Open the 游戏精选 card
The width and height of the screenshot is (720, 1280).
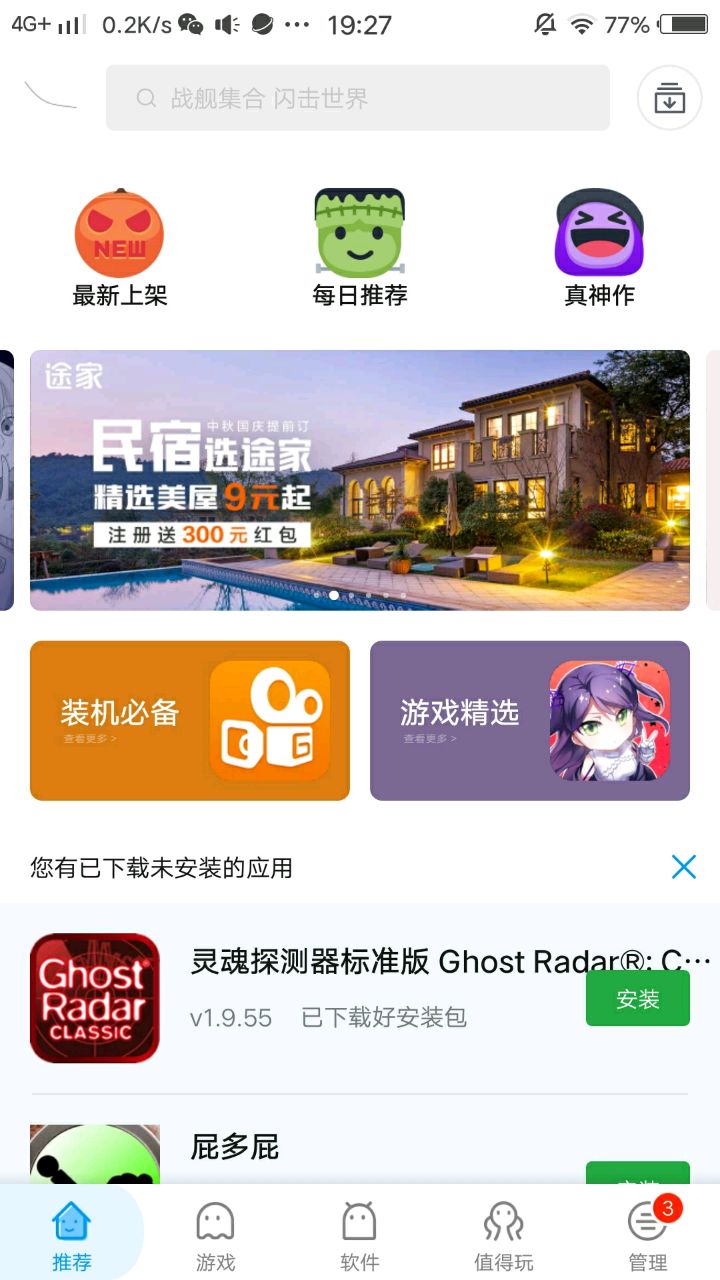pos(530,720)
